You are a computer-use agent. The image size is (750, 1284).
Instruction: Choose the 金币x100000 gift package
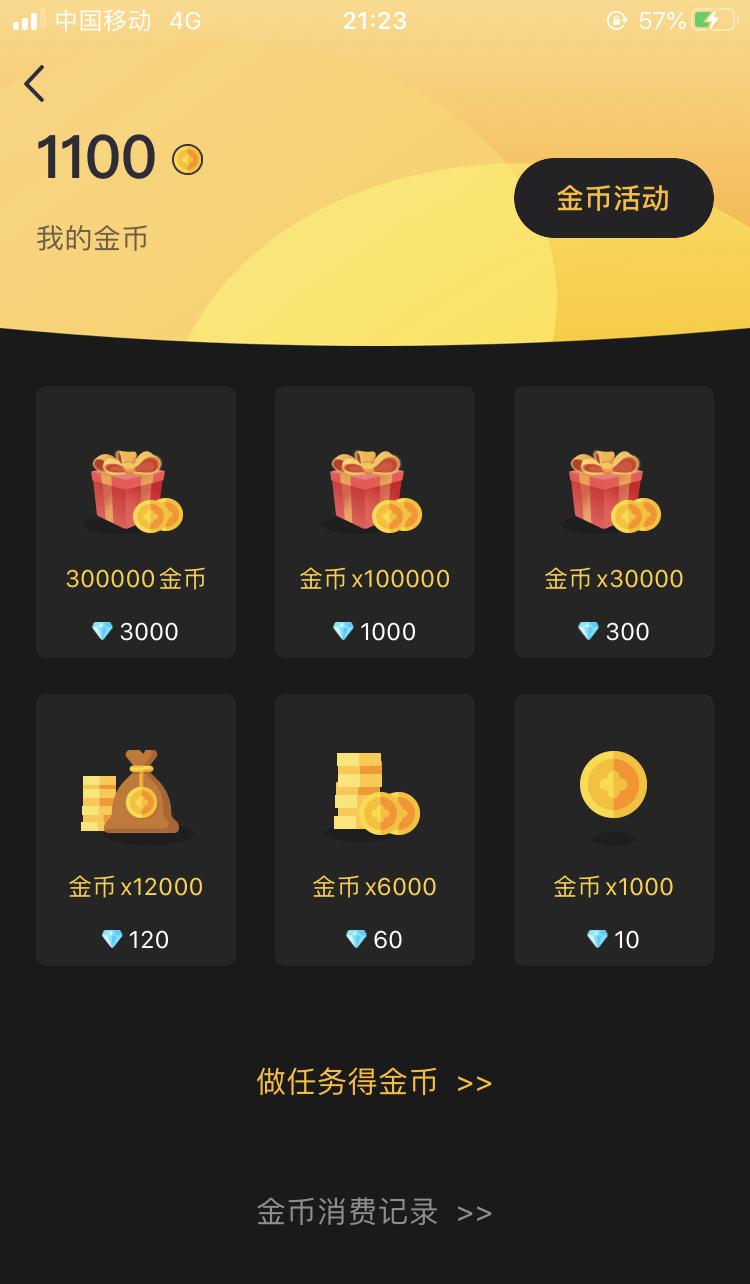(375, 522)
